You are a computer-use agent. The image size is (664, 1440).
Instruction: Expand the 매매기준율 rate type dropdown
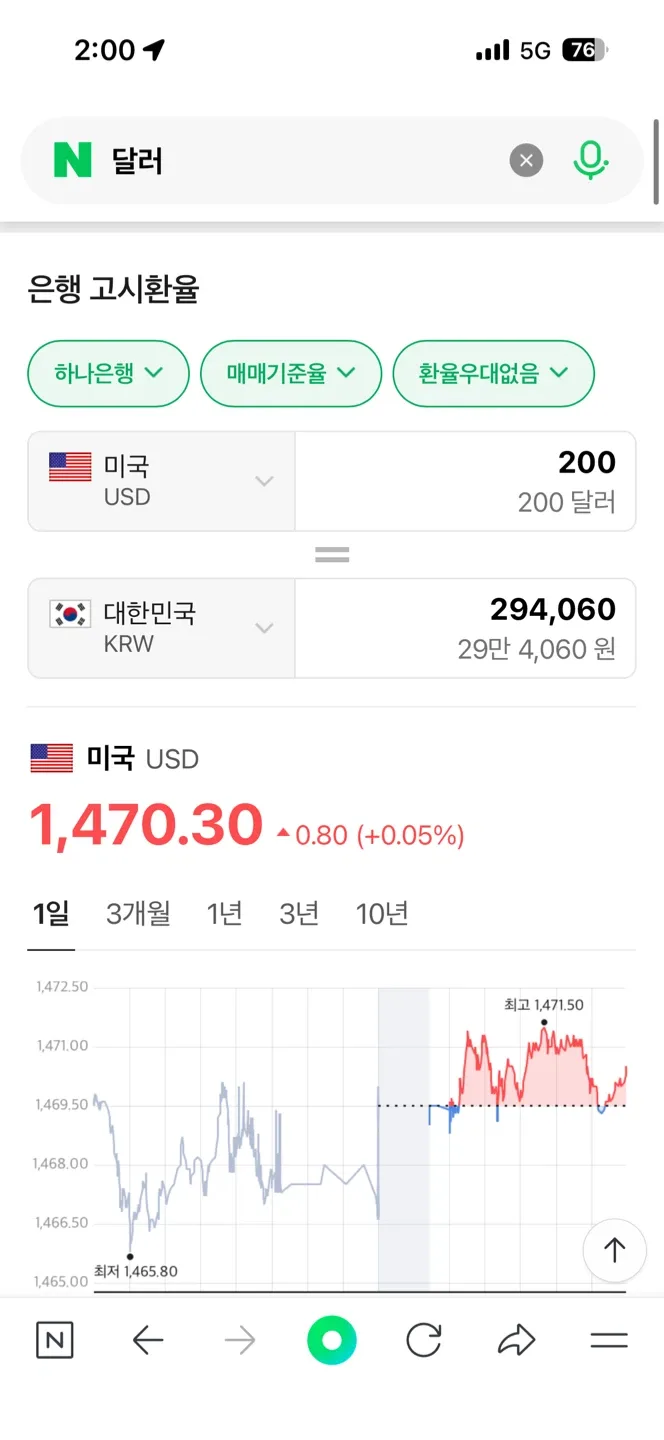(x=291, y=374)
